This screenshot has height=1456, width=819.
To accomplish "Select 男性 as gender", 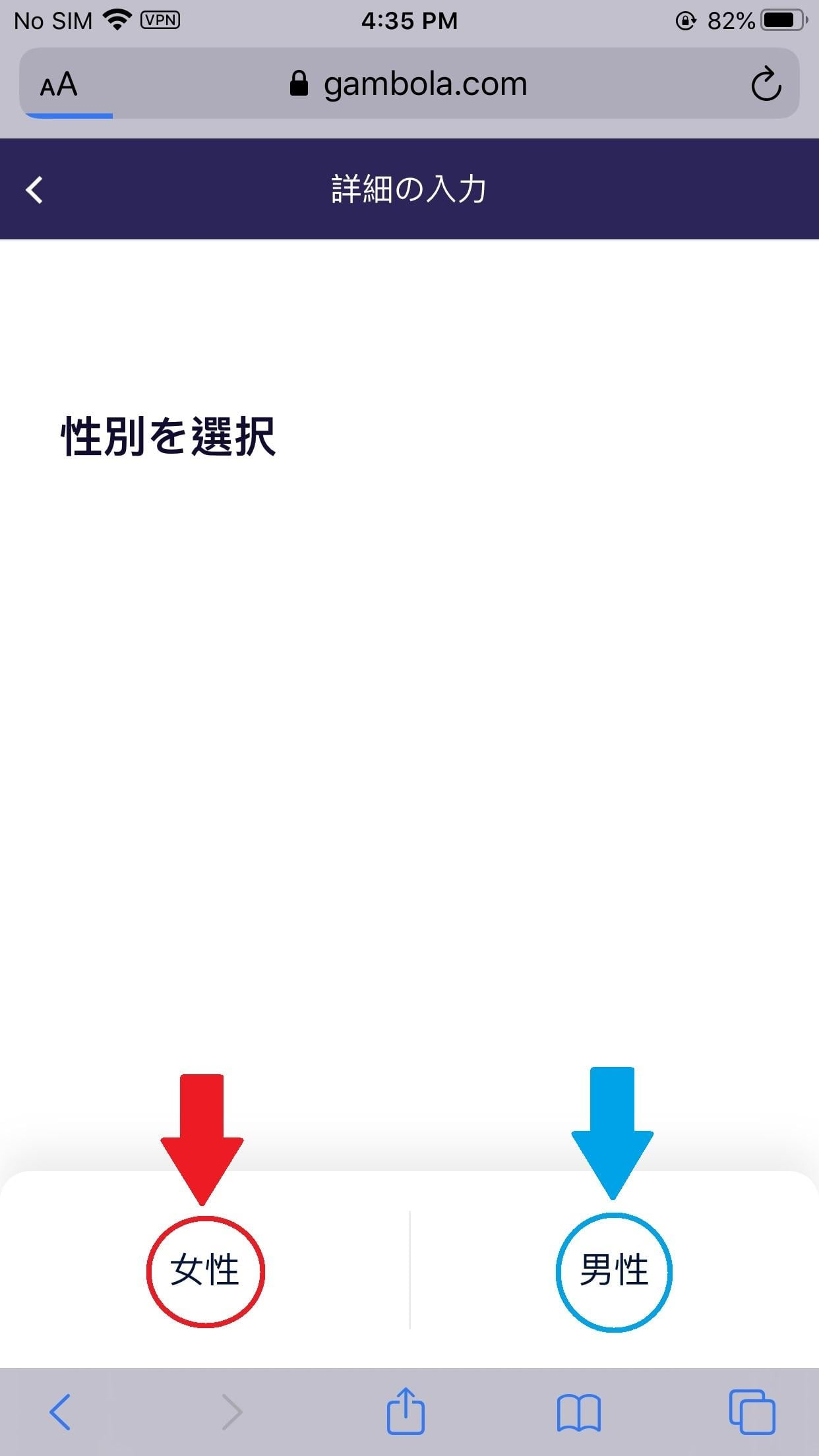I will [614, 1270].
